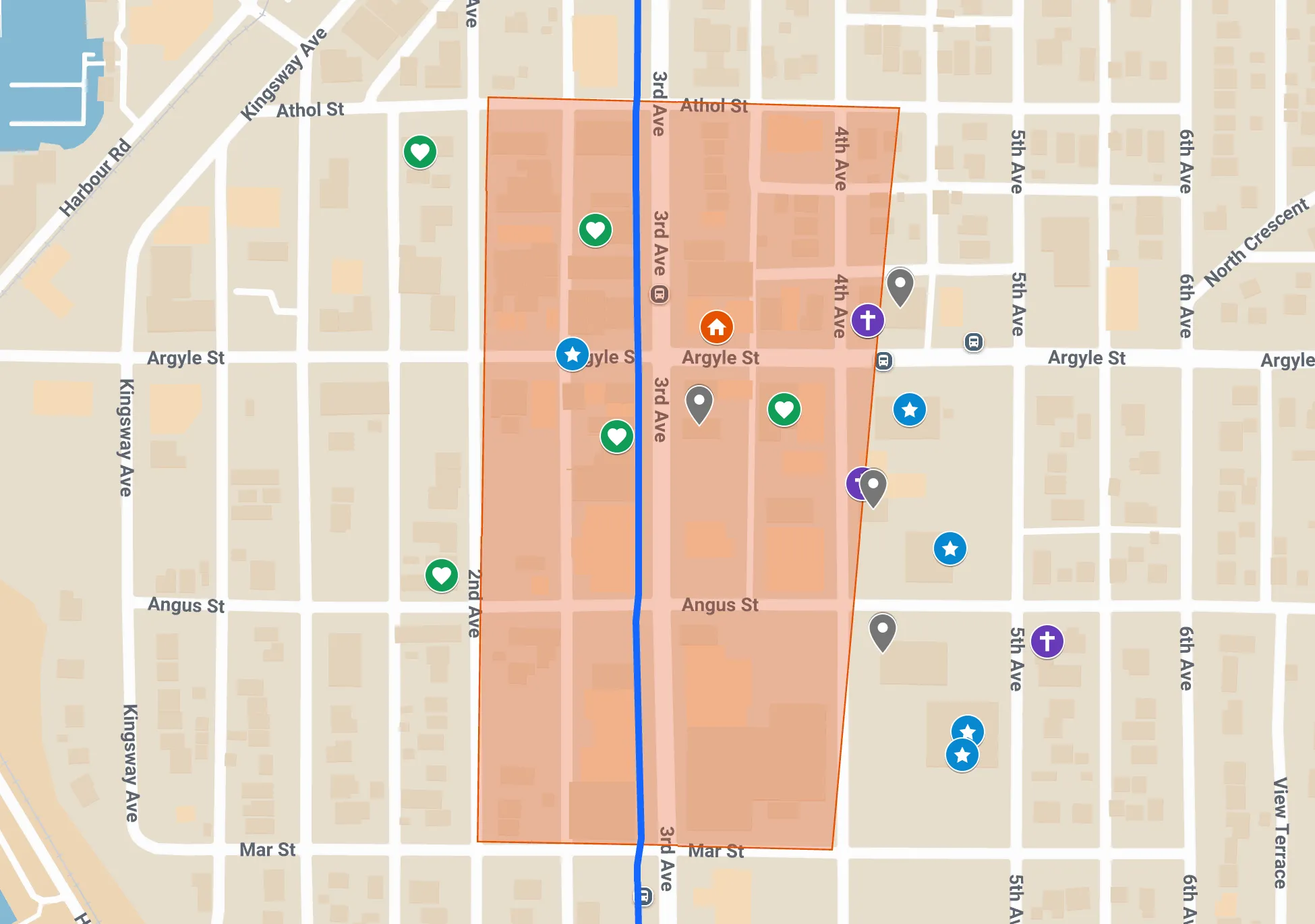The width and height of the screenshot is (1315, 924).
Task: Open the bus stop icon on 3rd Ave south of Mar St
Action: (644, 896)
